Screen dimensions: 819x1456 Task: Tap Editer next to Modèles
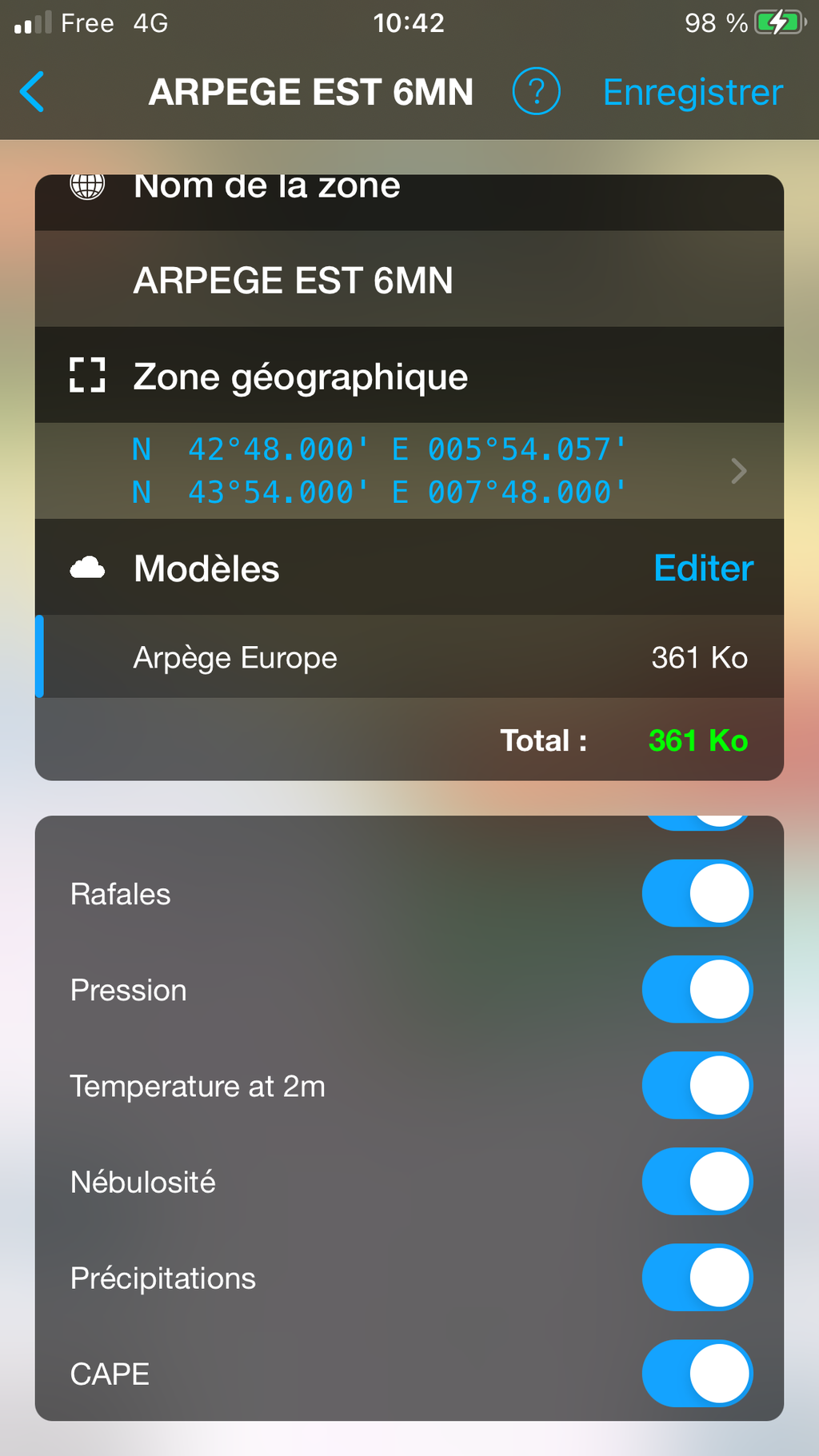pos(704,568)
